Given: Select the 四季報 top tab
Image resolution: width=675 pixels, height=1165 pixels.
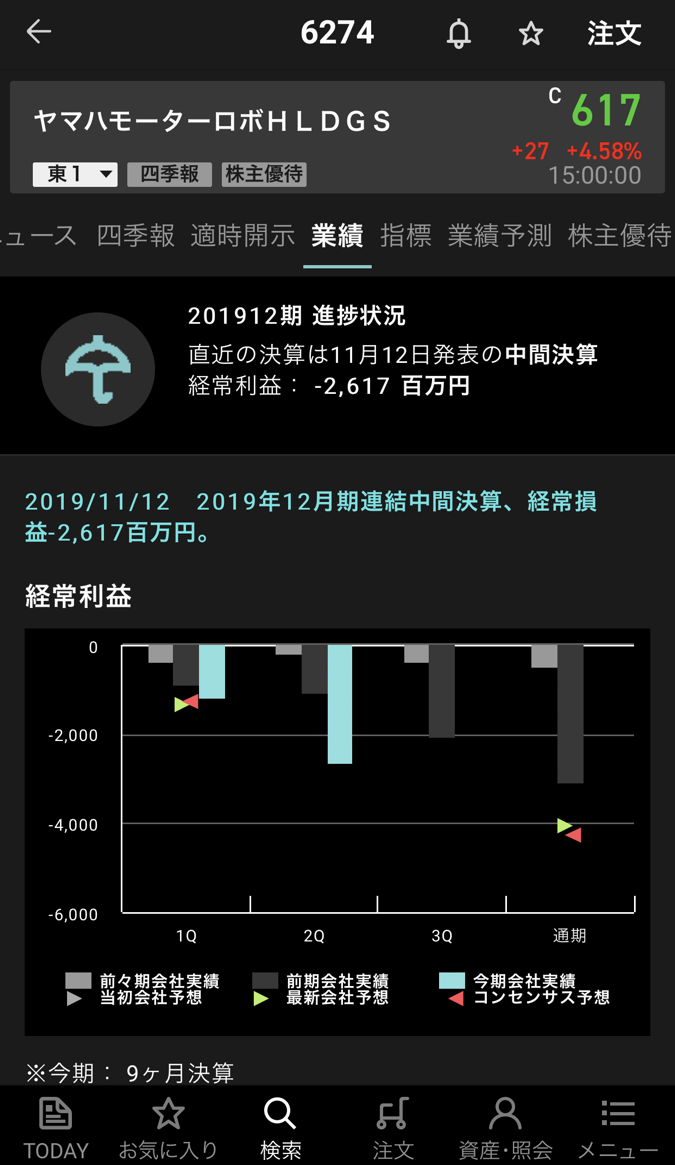Looking at the screenshot, I should pyautogui.click(x=136, y=236).
